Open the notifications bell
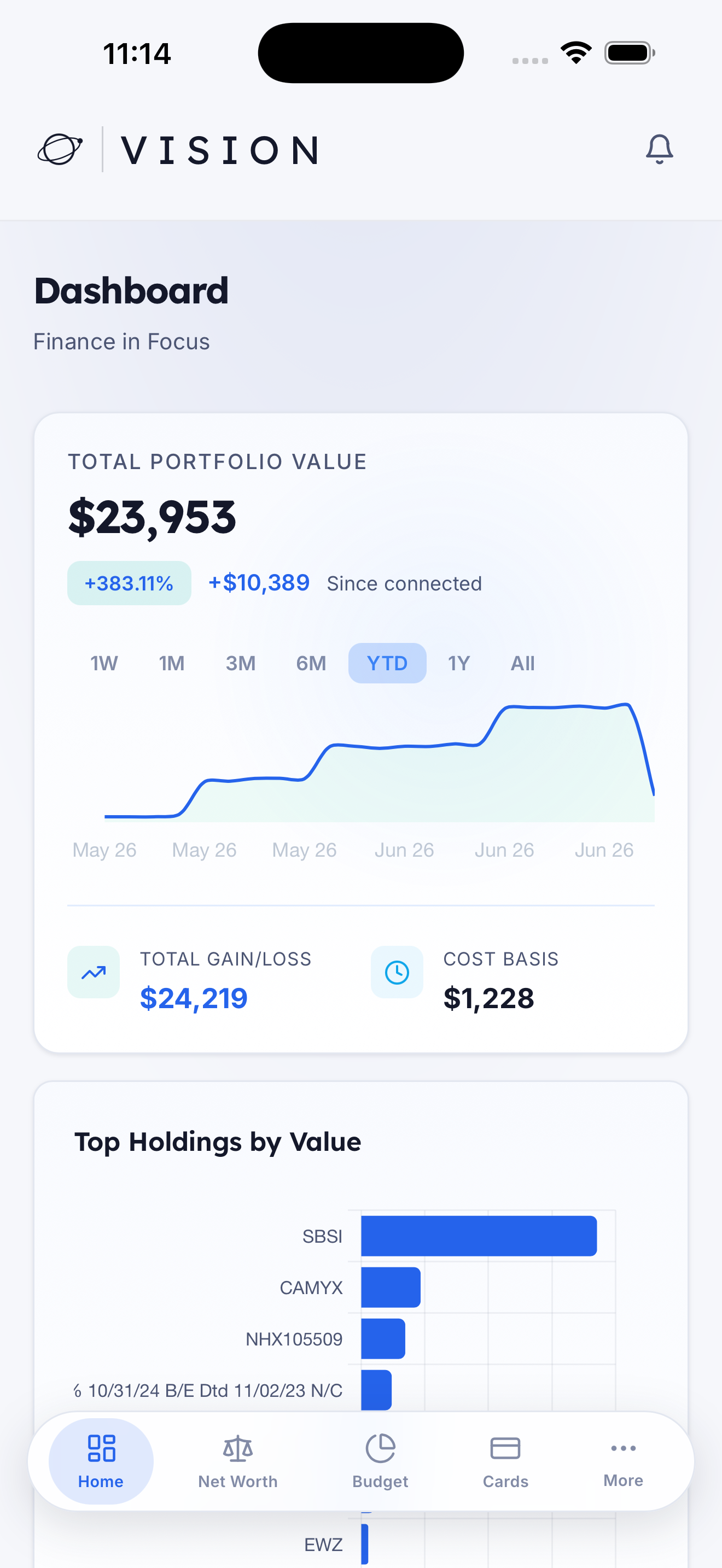Image resolution: width=722 pixels, height=1568 pixels. pyautogui.click(x=659, y=149)
